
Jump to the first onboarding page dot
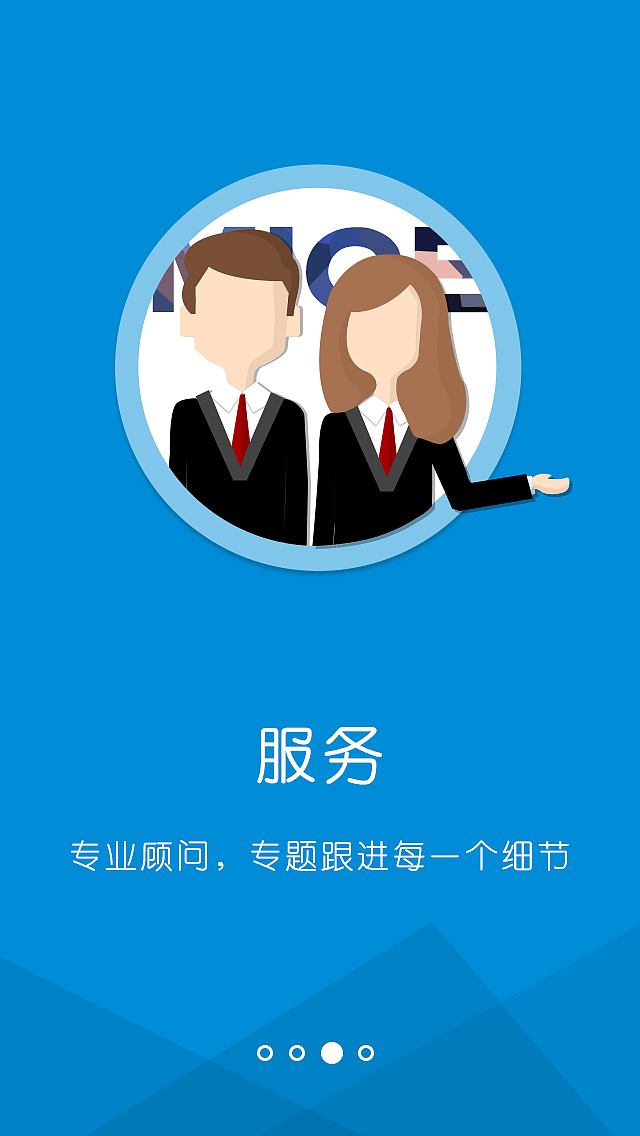pyautogui.click(x=265, y=1053)
